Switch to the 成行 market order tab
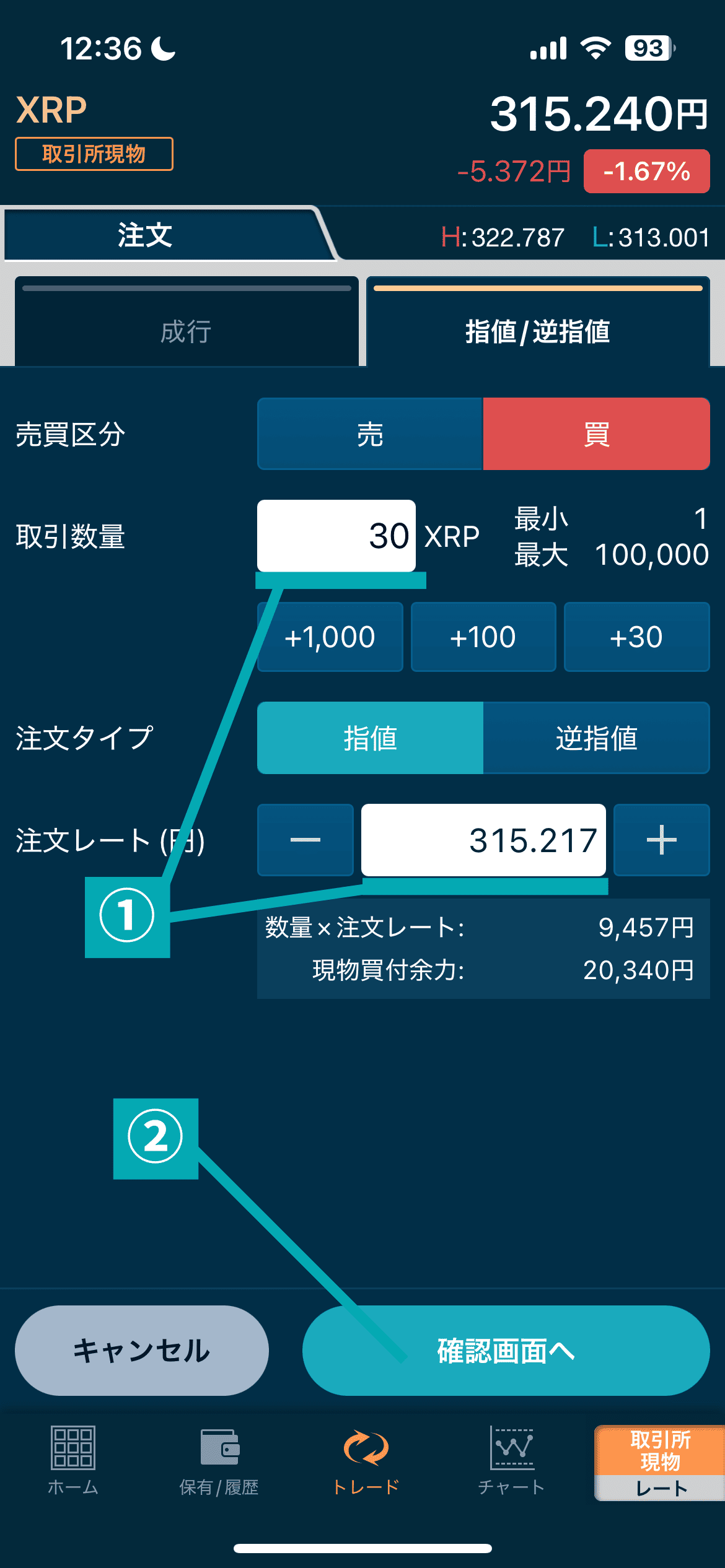725x1568 pixels. (x=186, y=331)
